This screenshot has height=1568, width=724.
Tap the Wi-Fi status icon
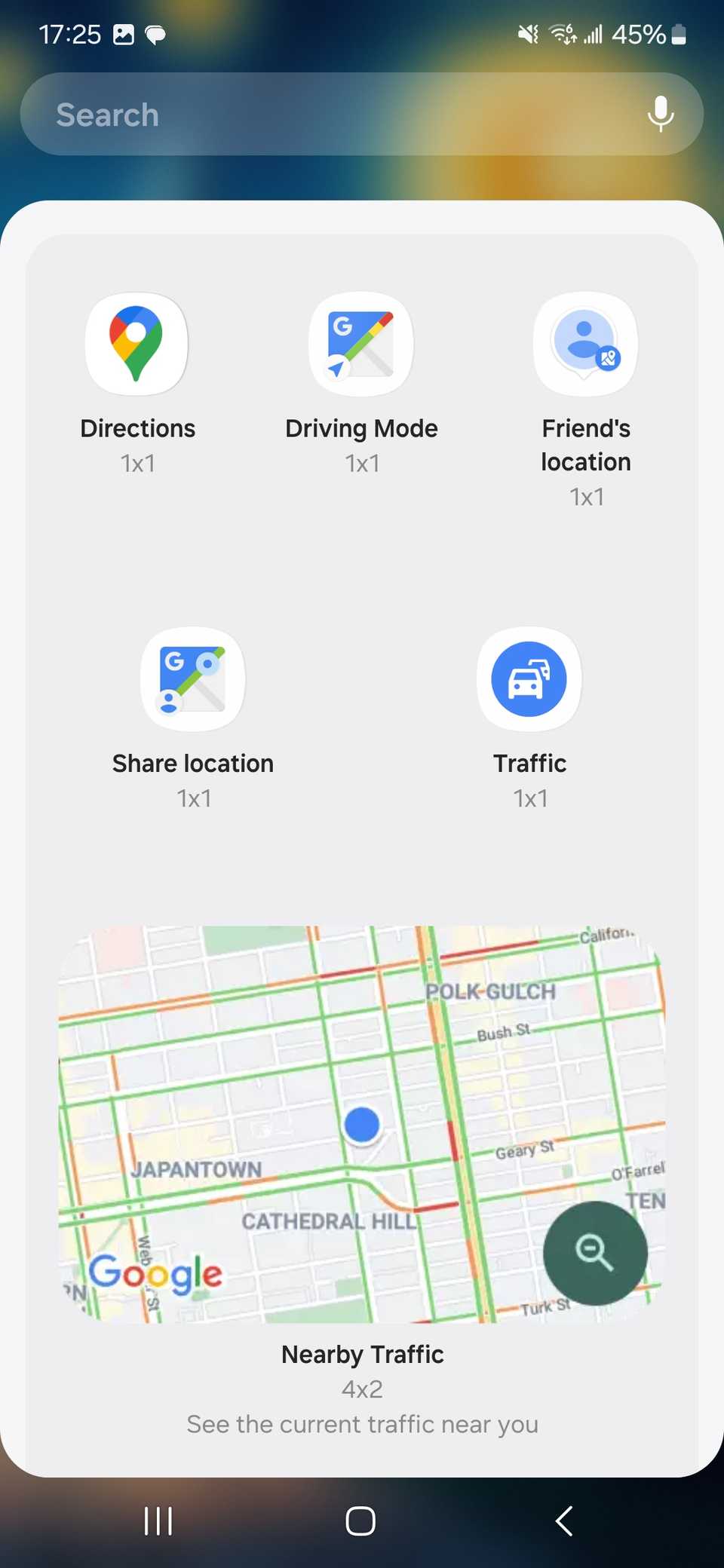tap(562, 34)
